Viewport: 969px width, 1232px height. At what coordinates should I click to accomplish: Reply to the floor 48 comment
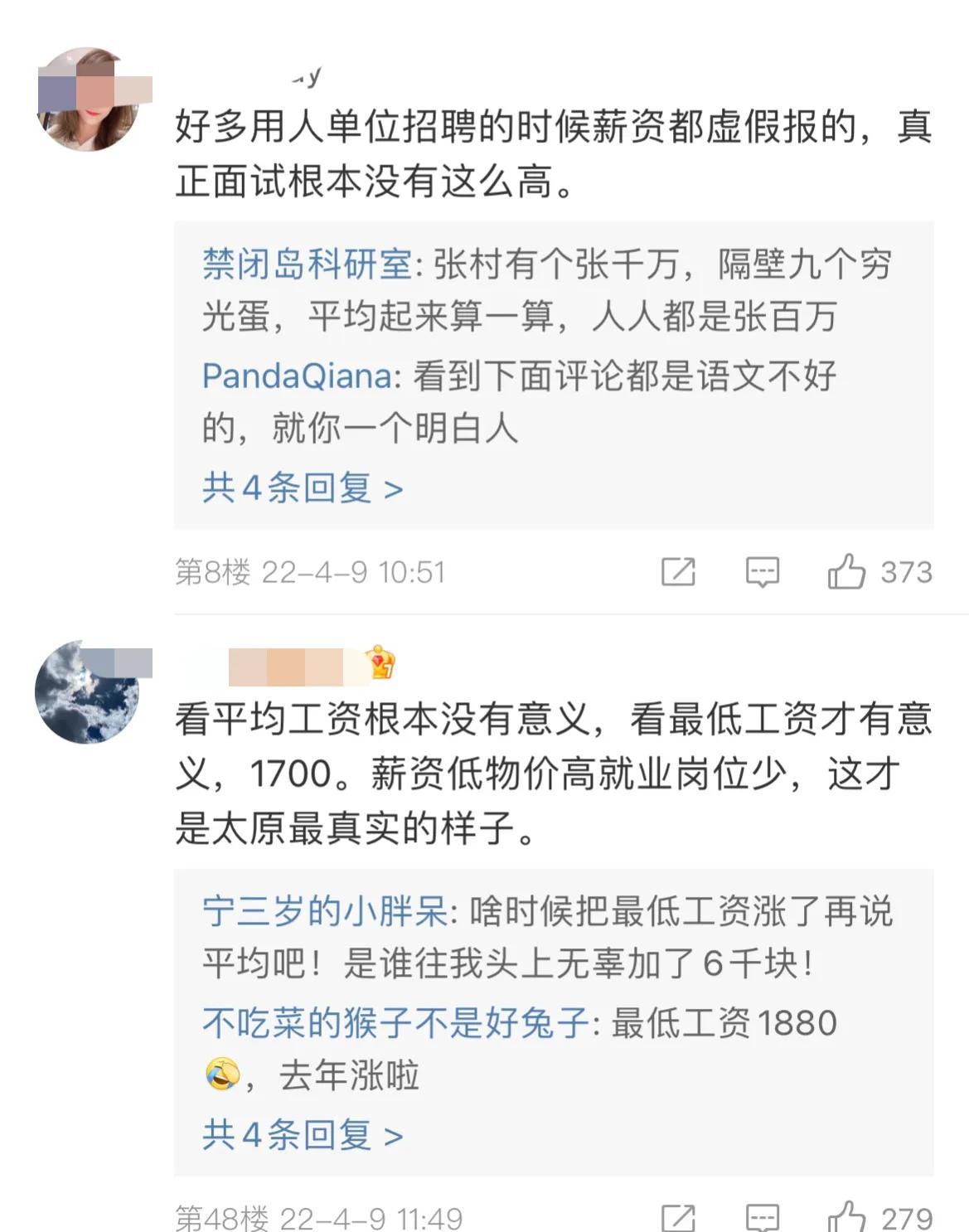763,1217
